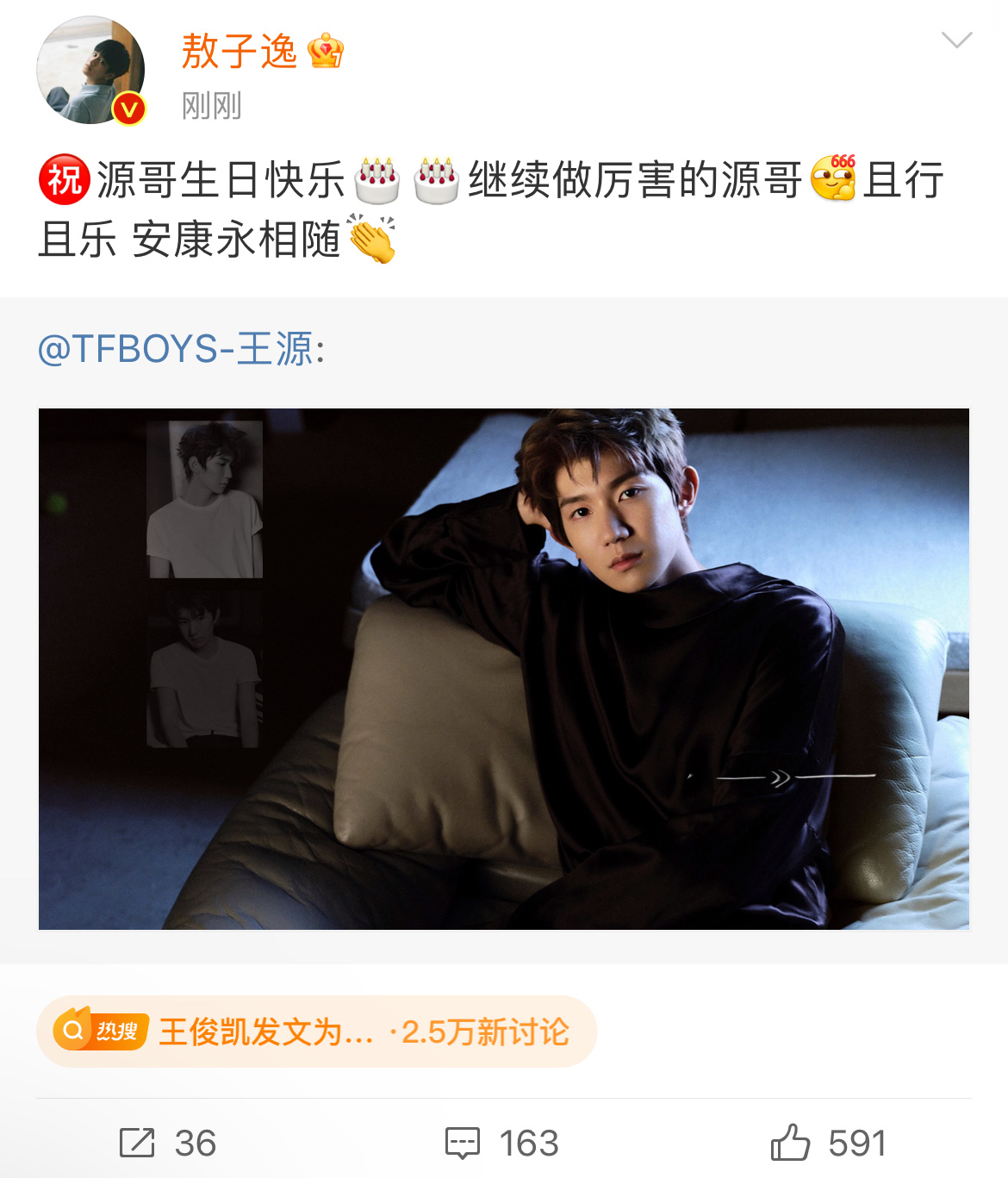Click the comment count 163
The height and width of the screenshot is (1178, 1008).
pyautogui.click(x=530, y=1144)
